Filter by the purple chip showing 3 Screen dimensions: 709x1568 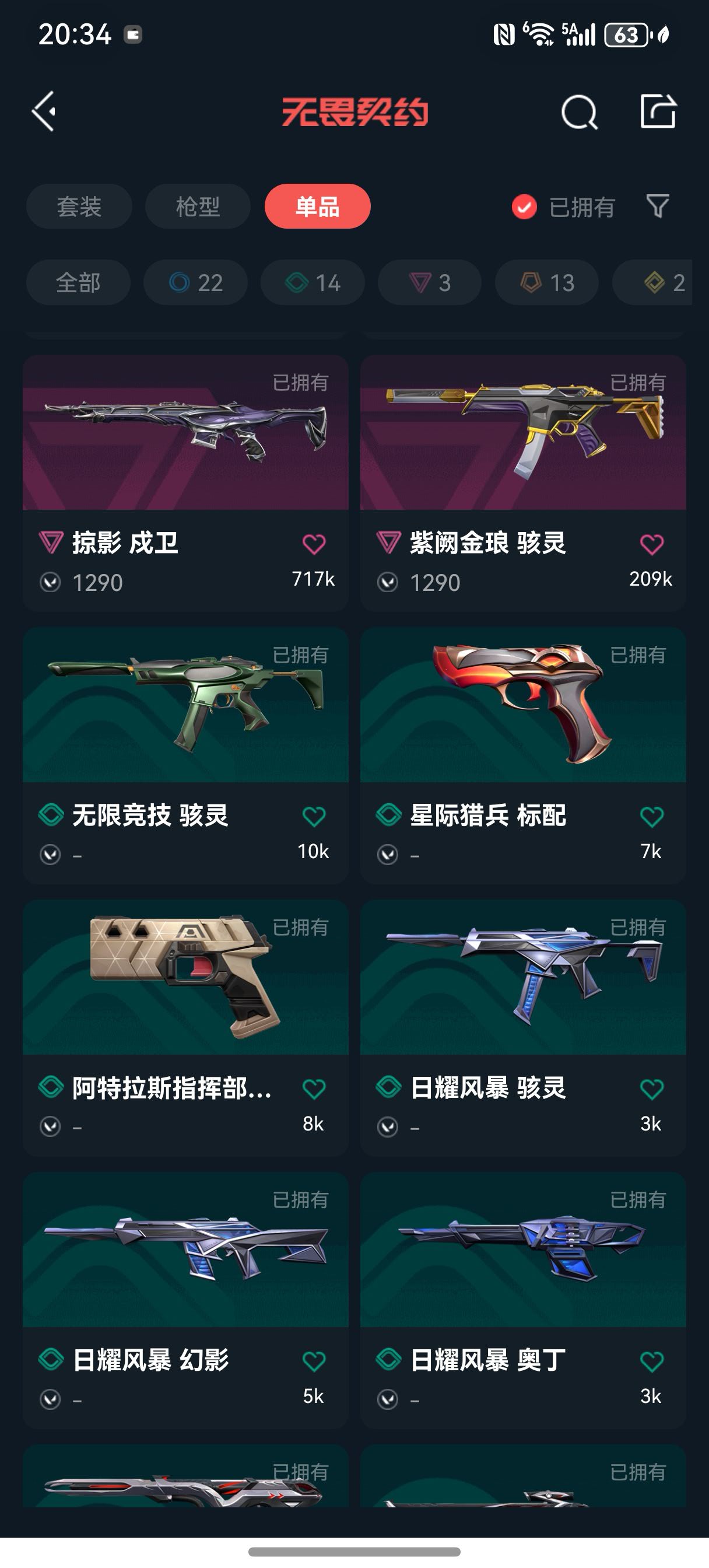[x=430, y=282]
